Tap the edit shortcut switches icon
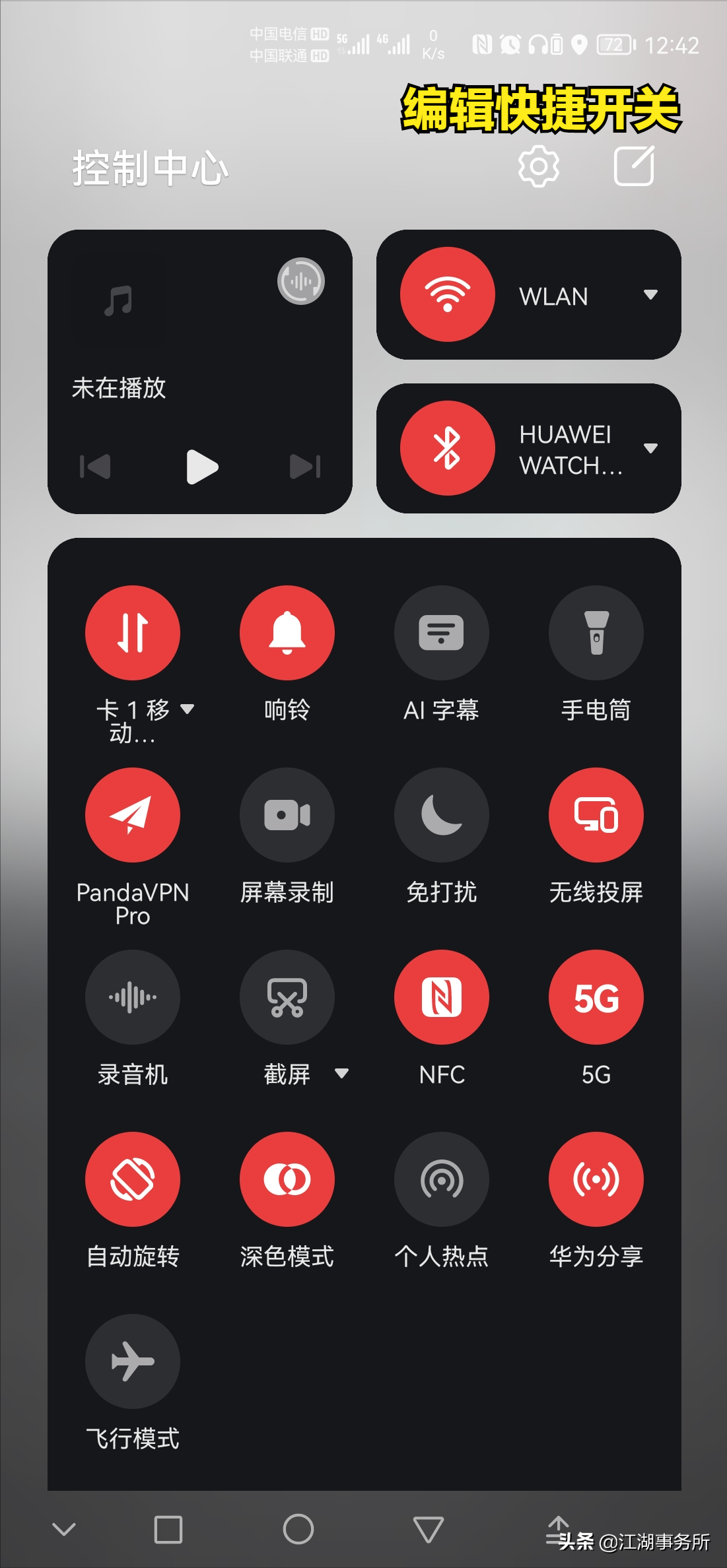 [x=633, y=166]
